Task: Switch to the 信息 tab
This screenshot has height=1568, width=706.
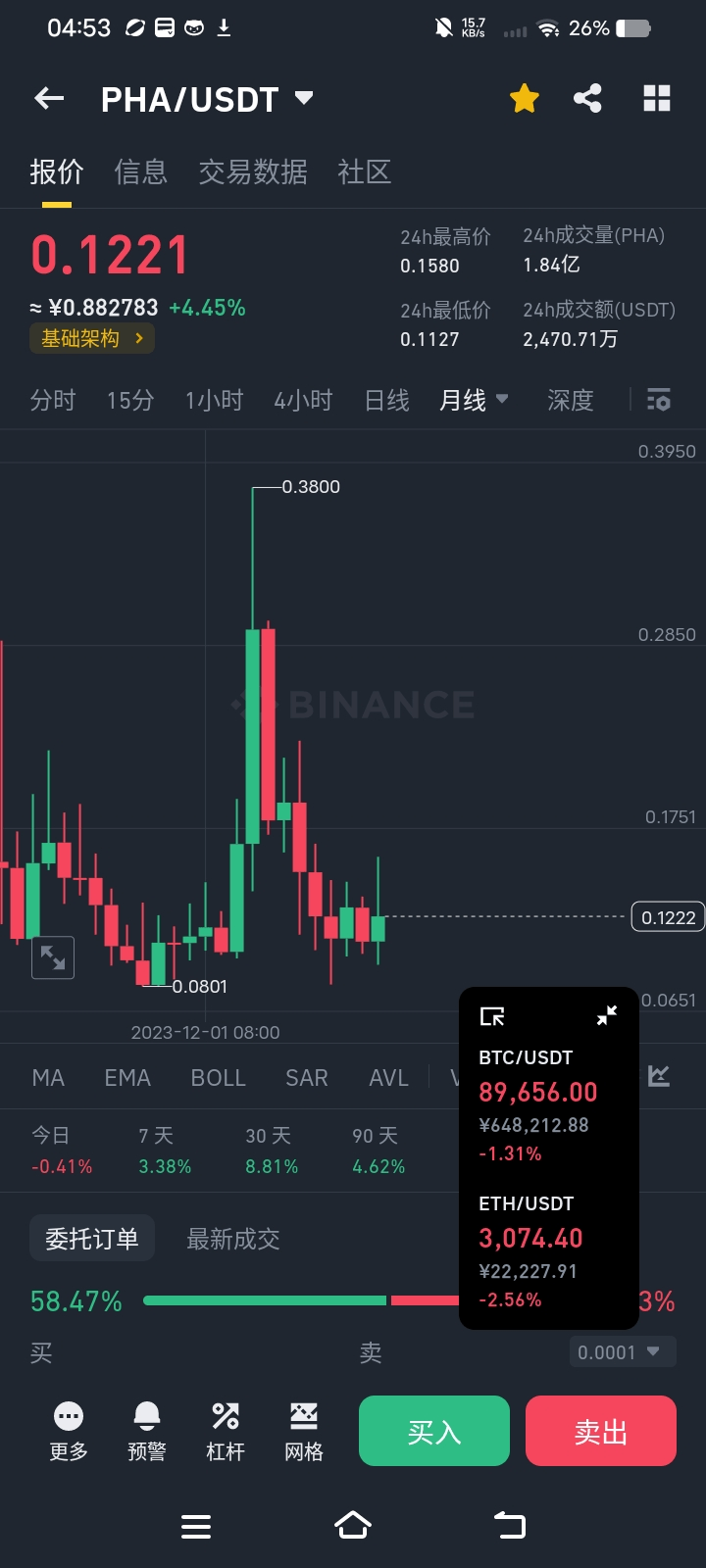Action: pos(140,172)
